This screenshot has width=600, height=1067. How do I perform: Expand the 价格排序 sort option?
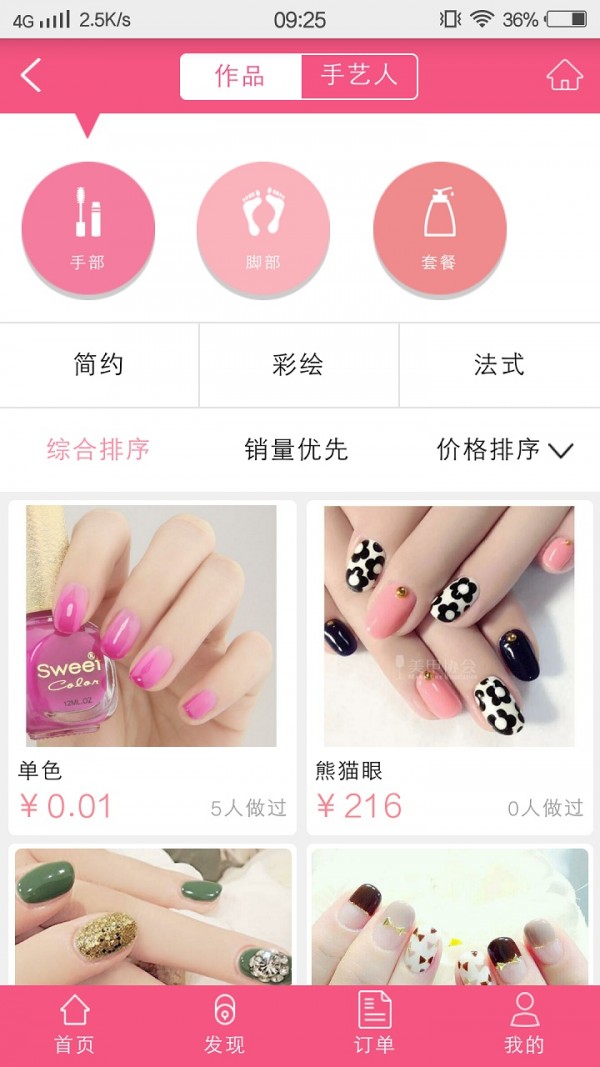tap(504, 450)
